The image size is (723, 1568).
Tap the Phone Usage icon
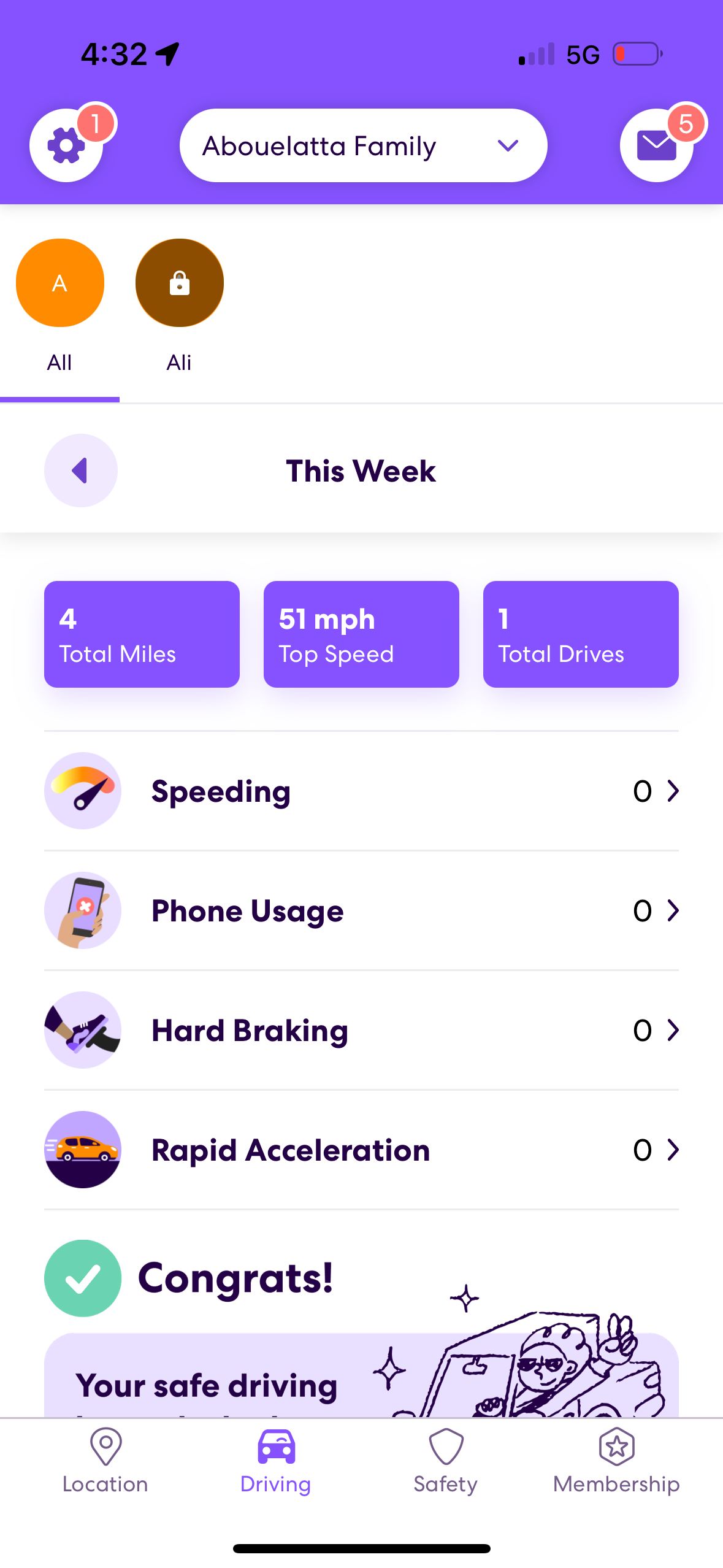[x=83, y=910]
